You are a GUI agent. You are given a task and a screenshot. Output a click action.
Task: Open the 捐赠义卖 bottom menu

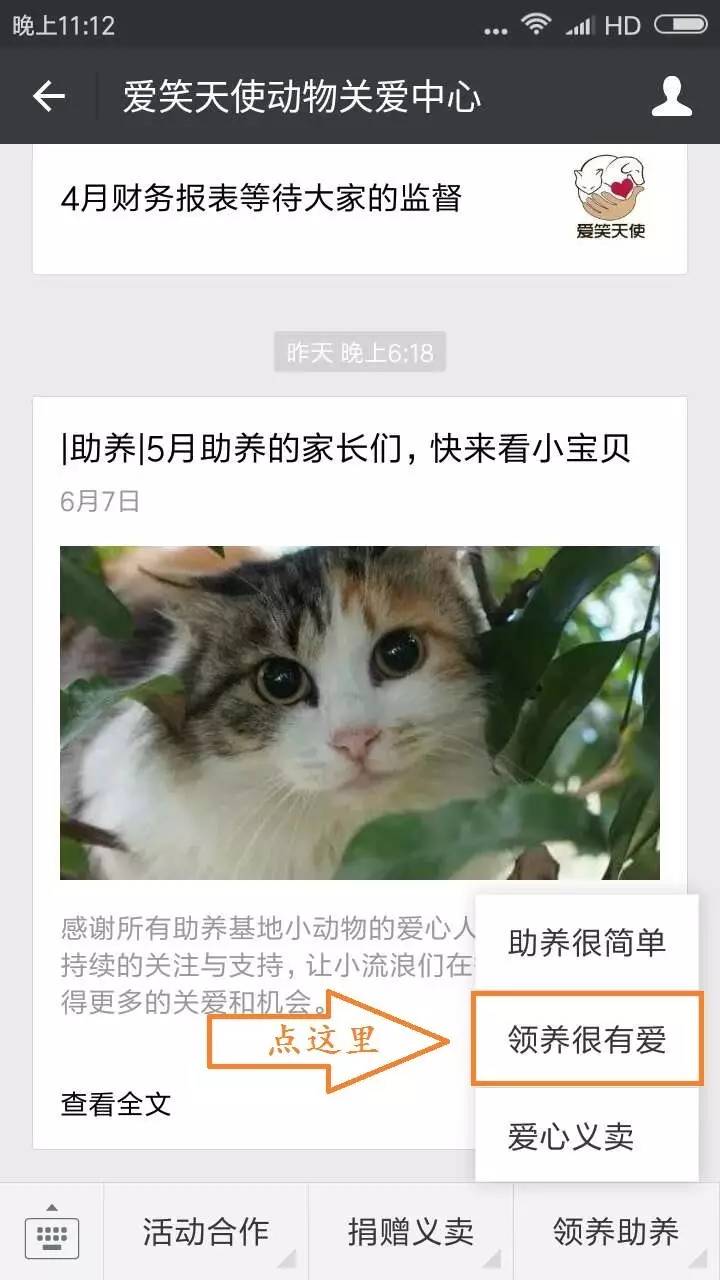410,1232
